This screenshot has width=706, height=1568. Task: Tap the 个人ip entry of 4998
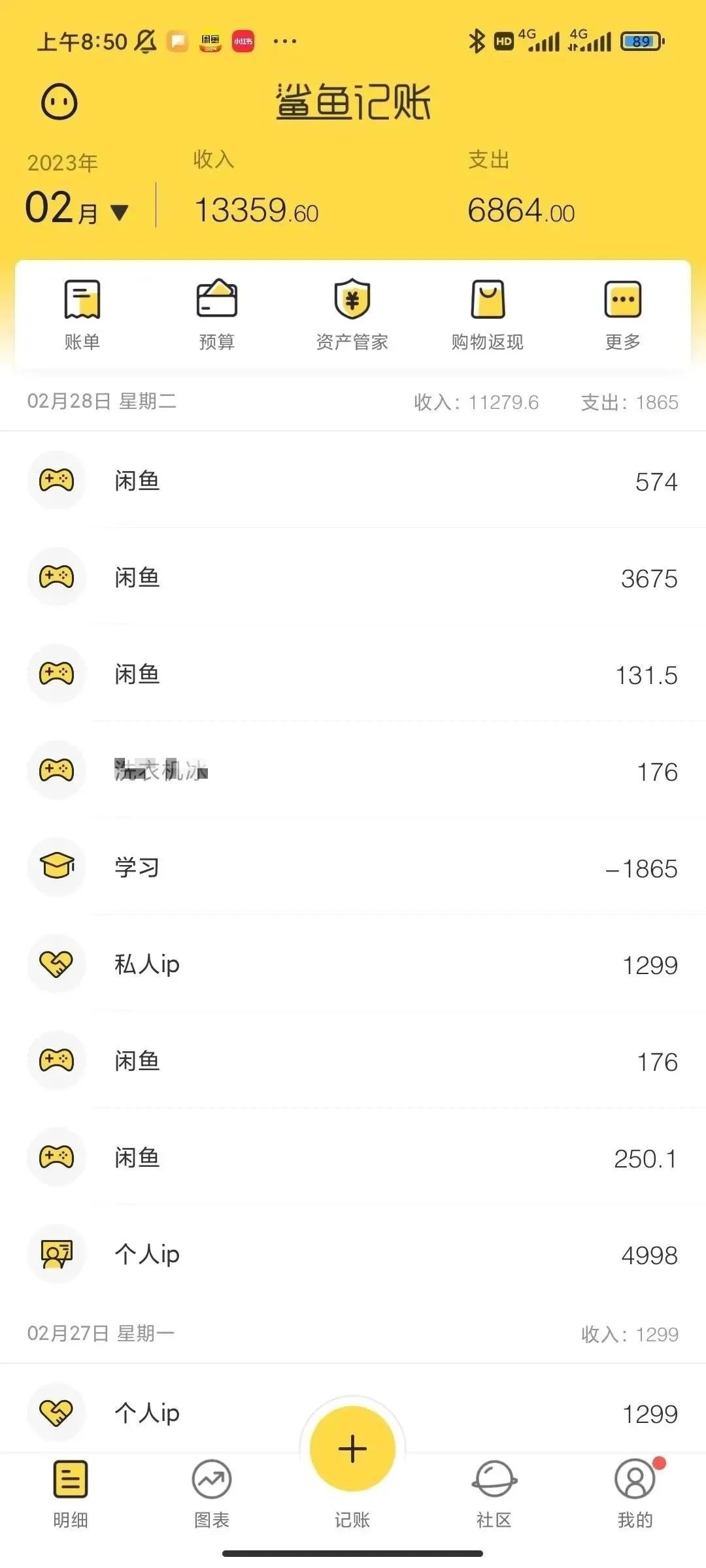[353, 1254]
